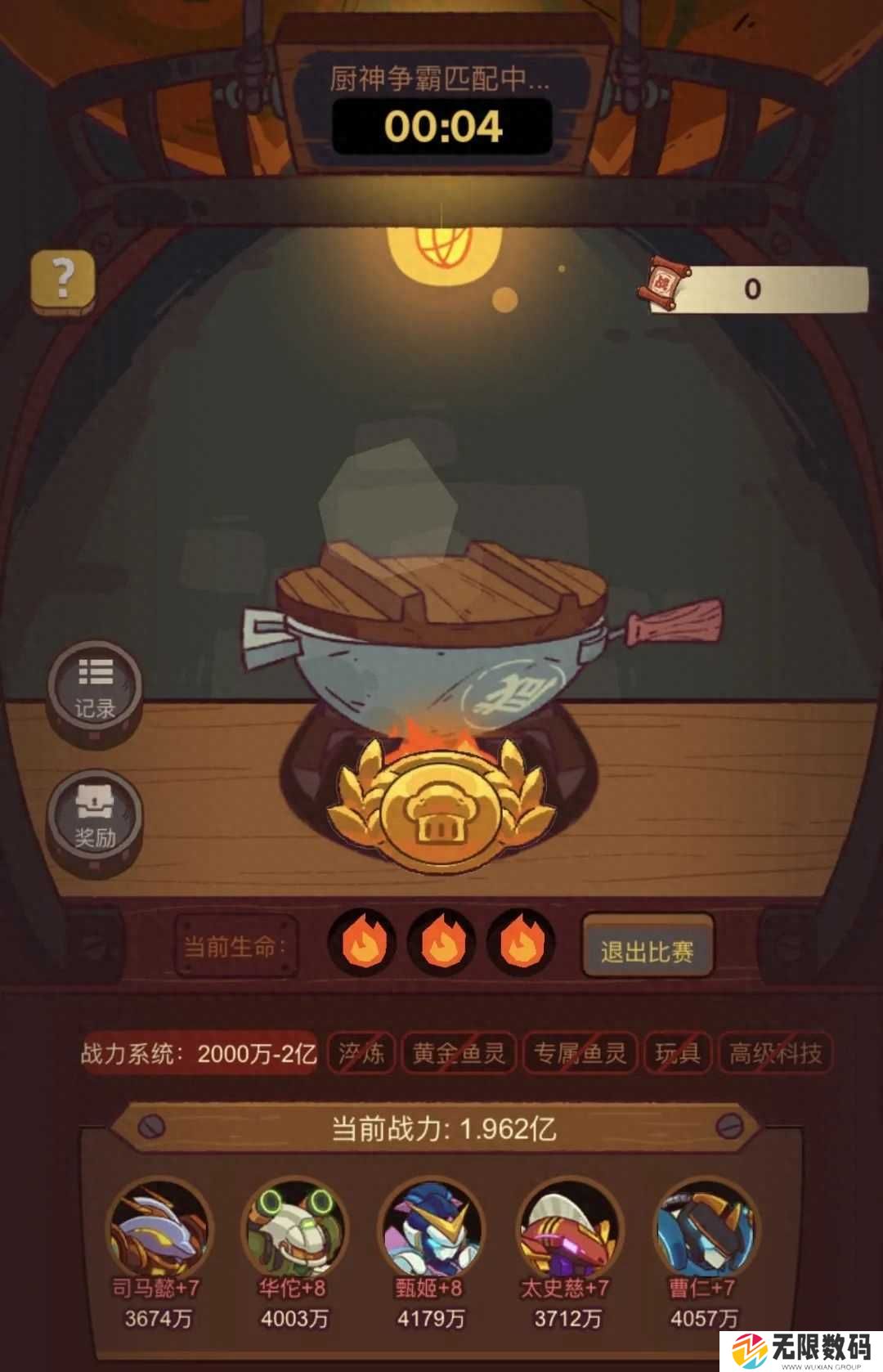This screenshot has height=1372, width=883.
Task: Select the 太史慈+7 hero portrait
Action: (x=567, y=1230)
